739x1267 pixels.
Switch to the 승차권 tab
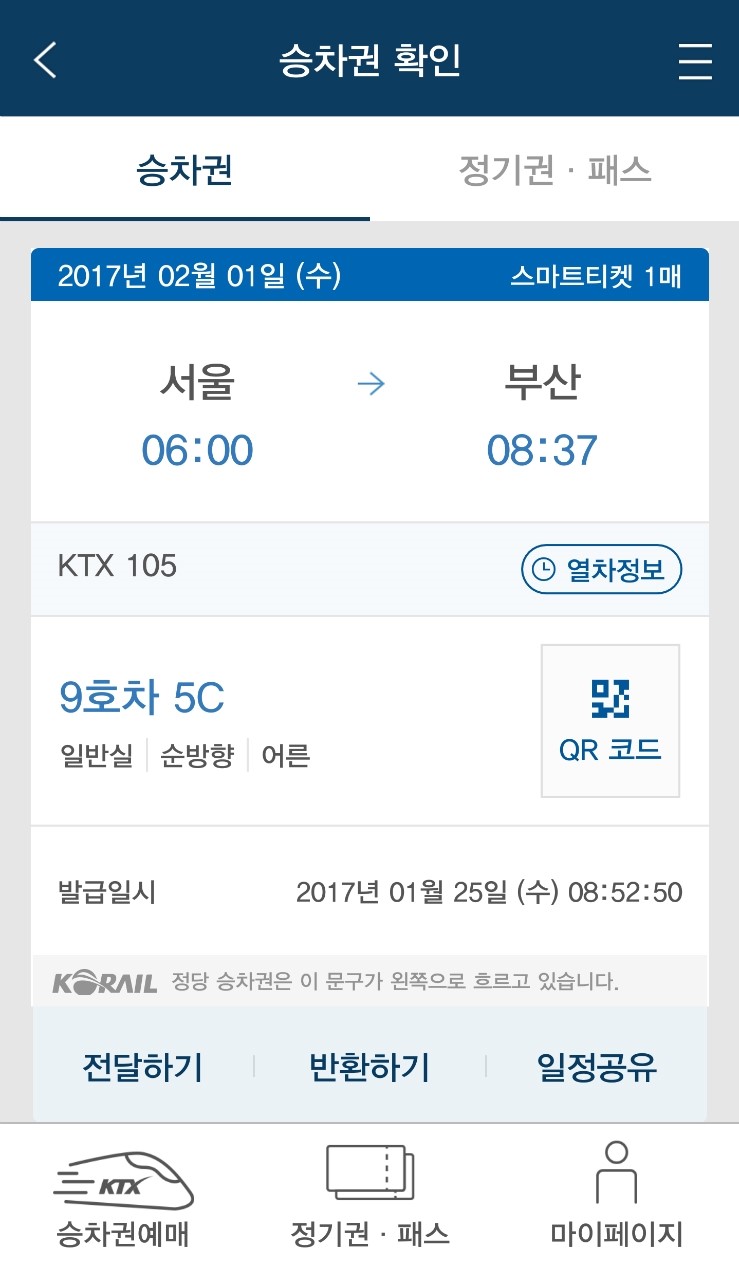[x=185, y=170]
